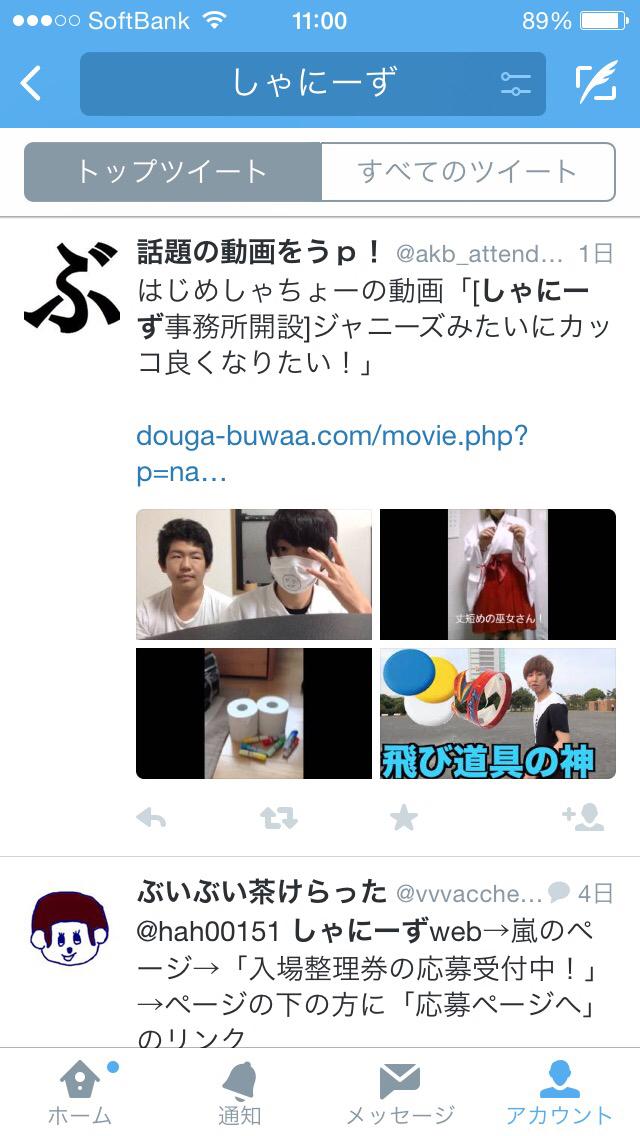The width and height of the screenshot is (640, 1136).
Task: Open the douga-buwaa.com movie link
Action: pos(330,453)
